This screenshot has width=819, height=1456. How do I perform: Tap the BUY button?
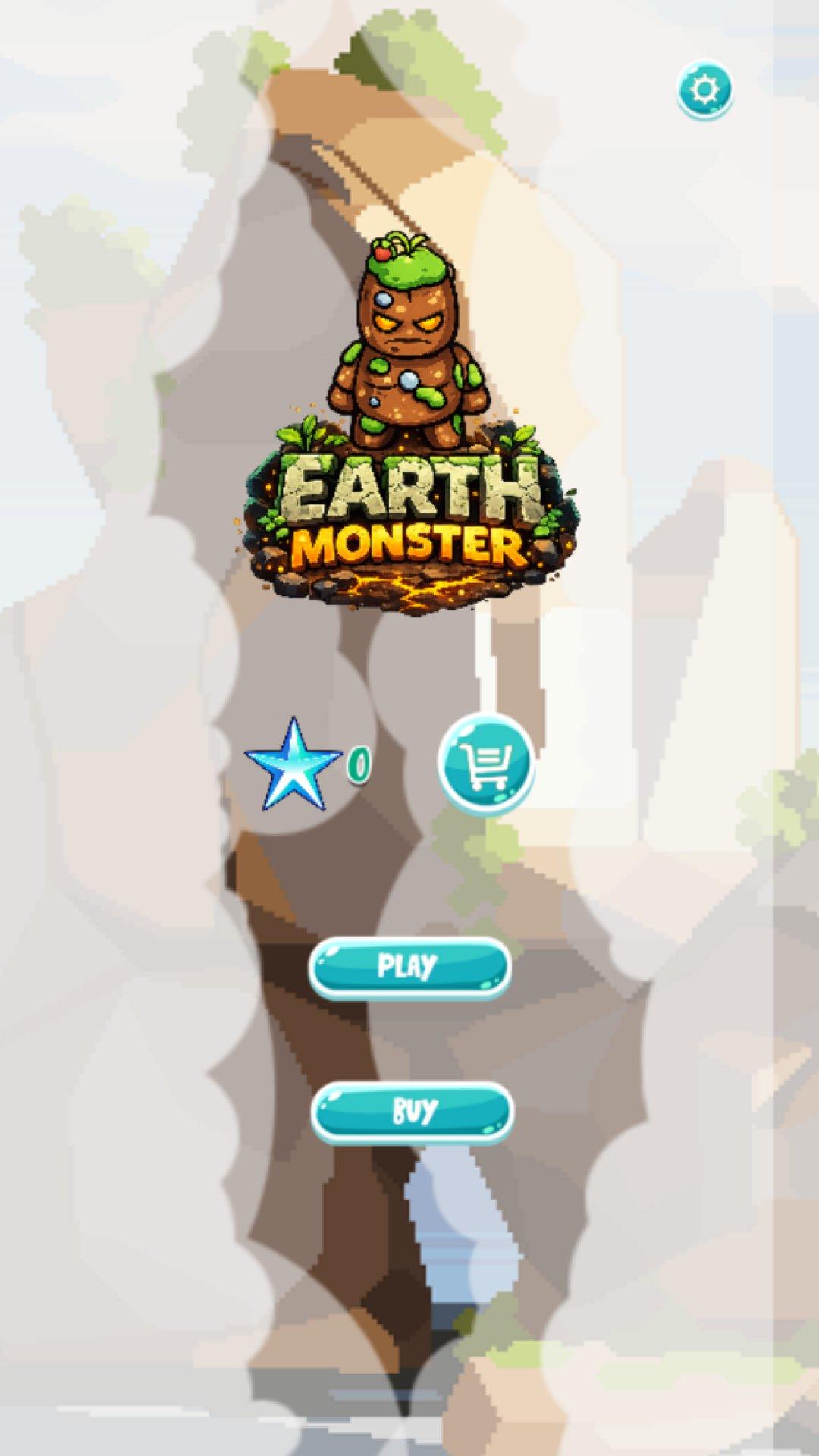point(413,1112)
